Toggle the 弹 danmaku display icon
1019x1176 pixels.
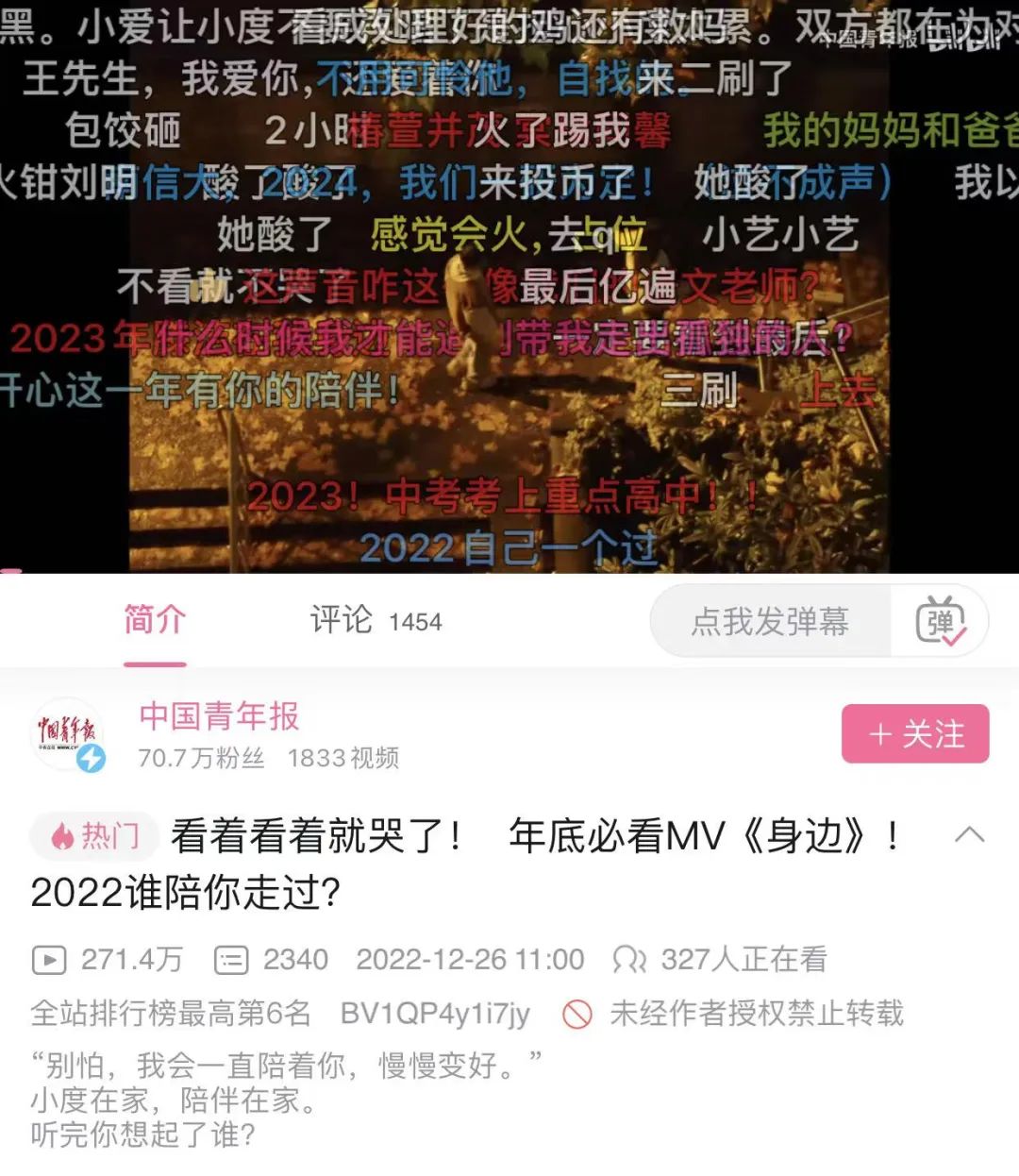pyautogui.click(x=940, y=621)
